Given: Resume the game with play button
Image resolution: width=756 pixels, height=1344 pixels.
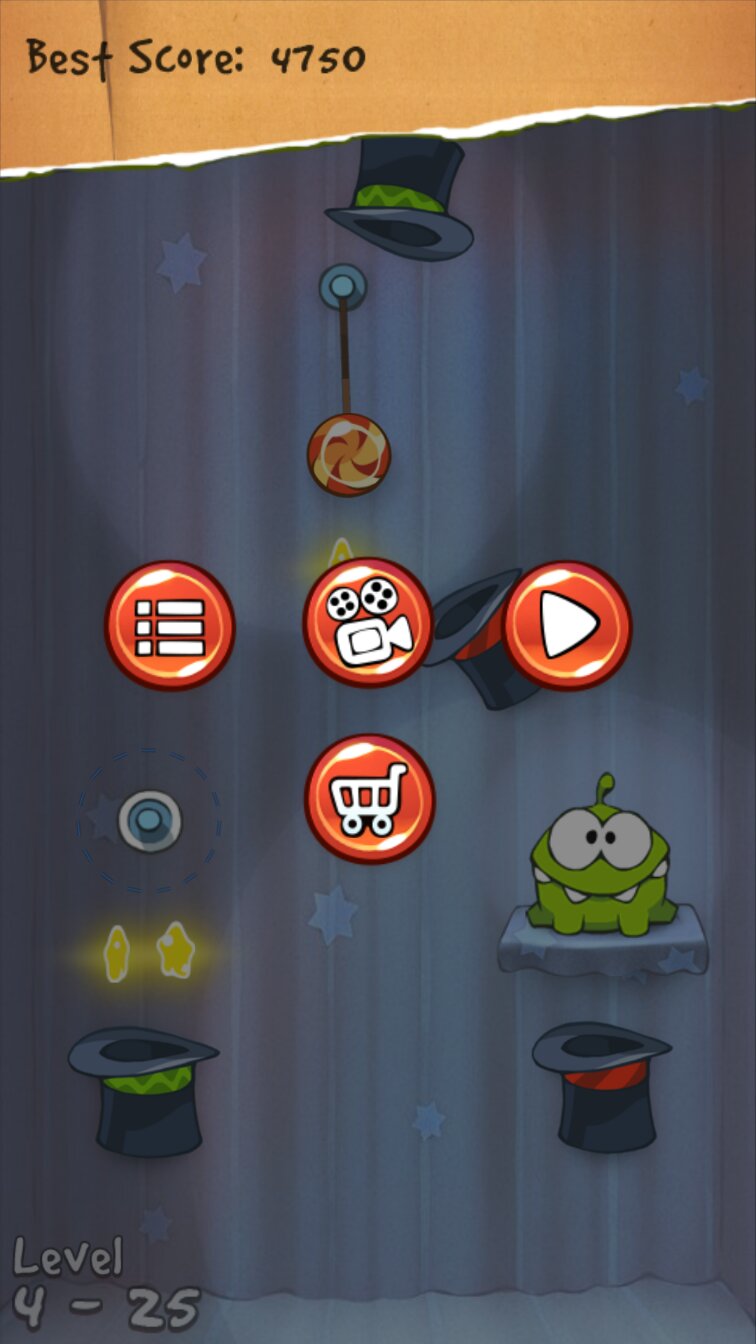Looking at the screenshot, I should (567, 626).
